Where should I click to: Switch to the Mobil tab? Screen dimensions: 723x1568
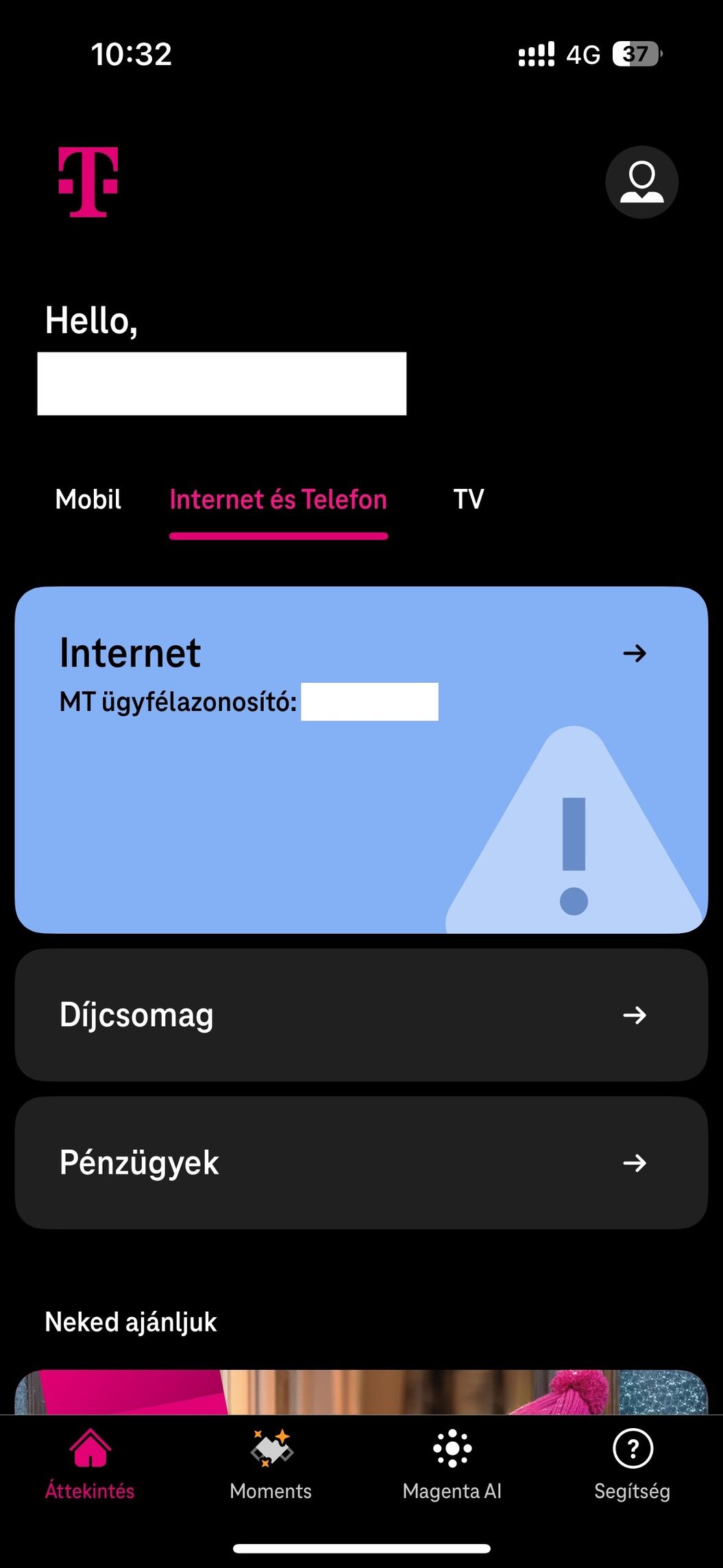click(88, 499)
